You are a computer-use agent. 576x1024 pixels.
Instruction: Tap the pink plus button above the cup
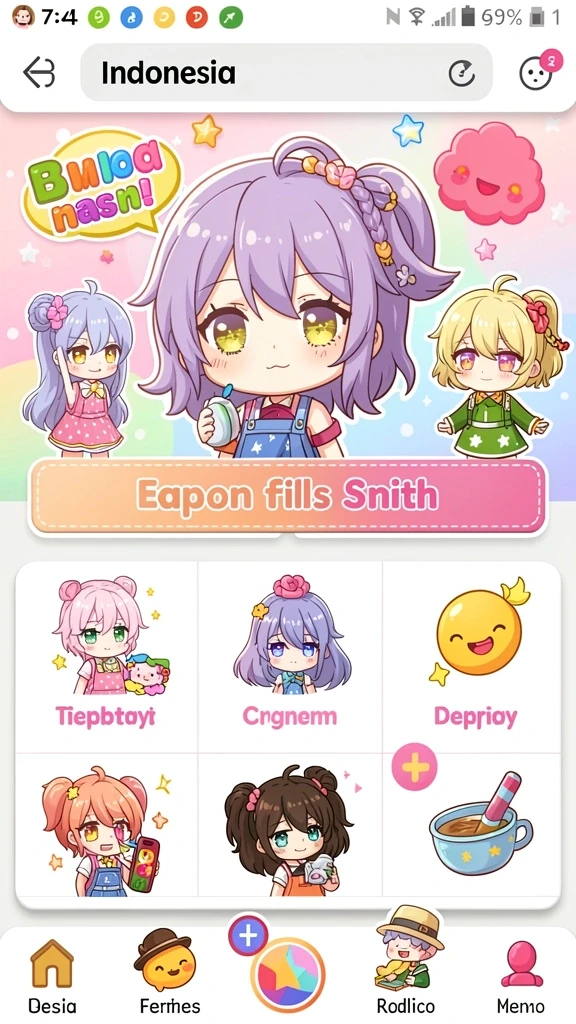[415, 767]
